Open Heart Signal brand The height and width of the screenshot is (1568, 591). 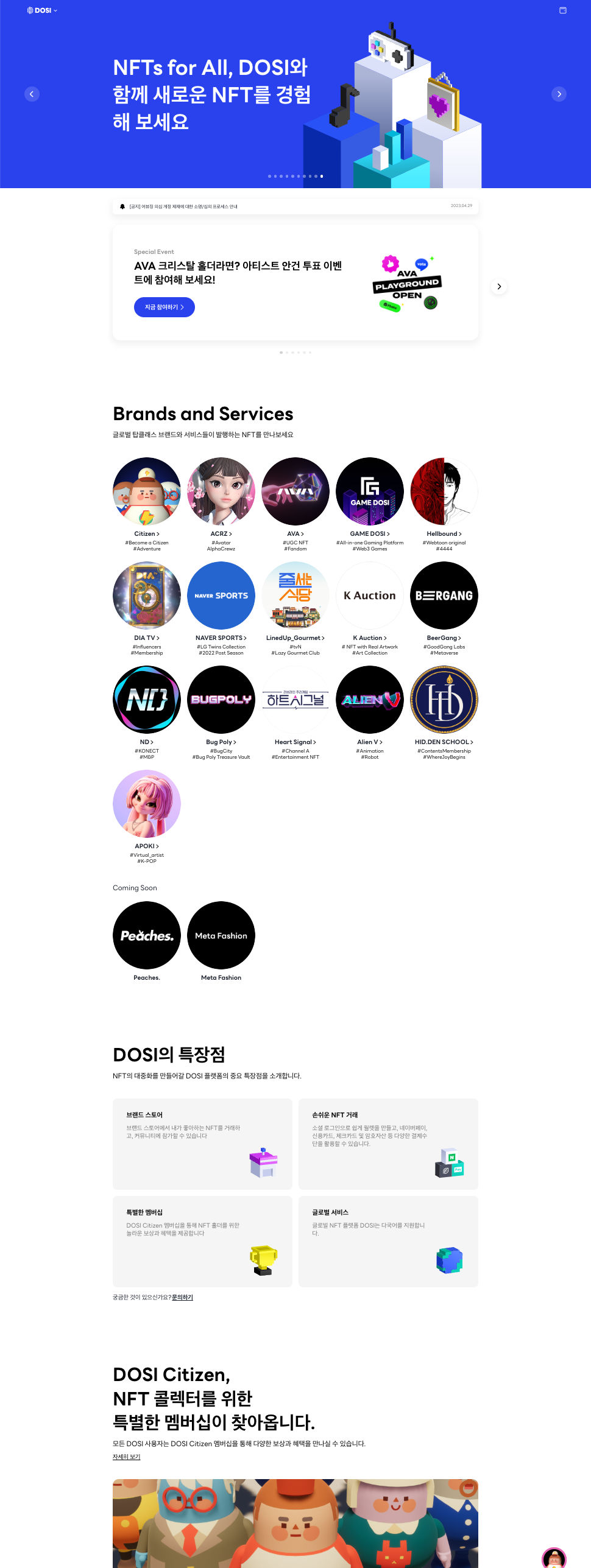click(x=295, y=700)
